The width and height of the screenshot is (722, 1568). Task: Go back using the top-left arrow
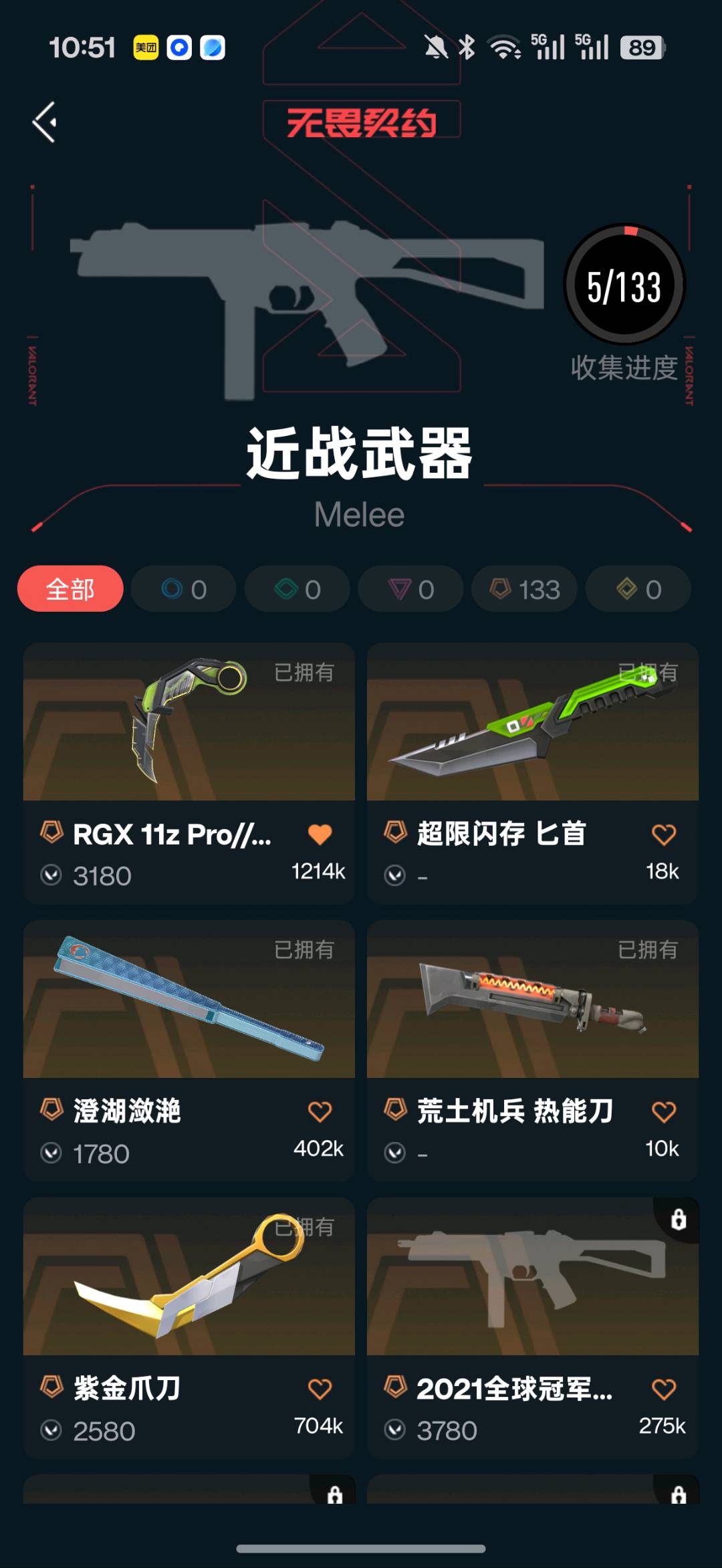point(45,122)
